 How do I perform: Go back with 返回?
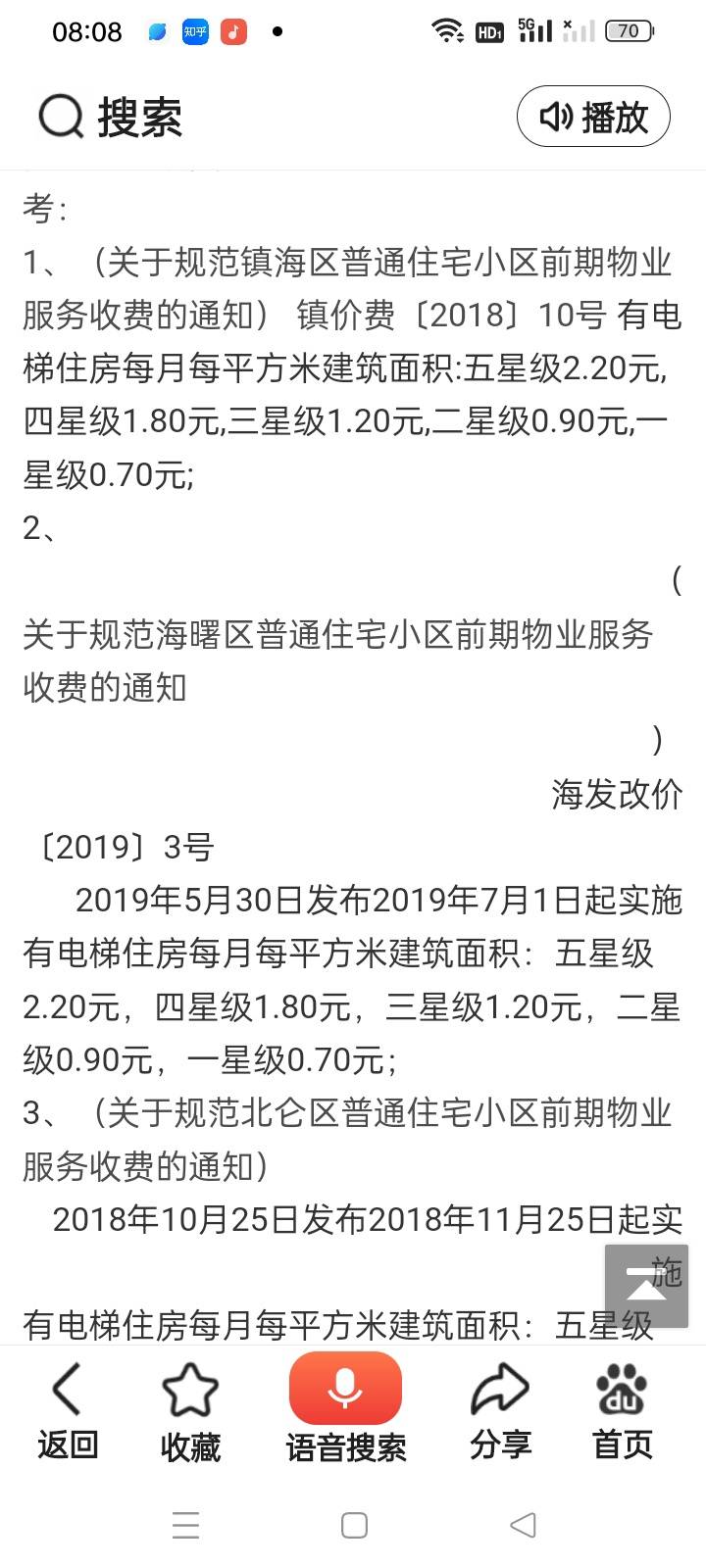67,1409
